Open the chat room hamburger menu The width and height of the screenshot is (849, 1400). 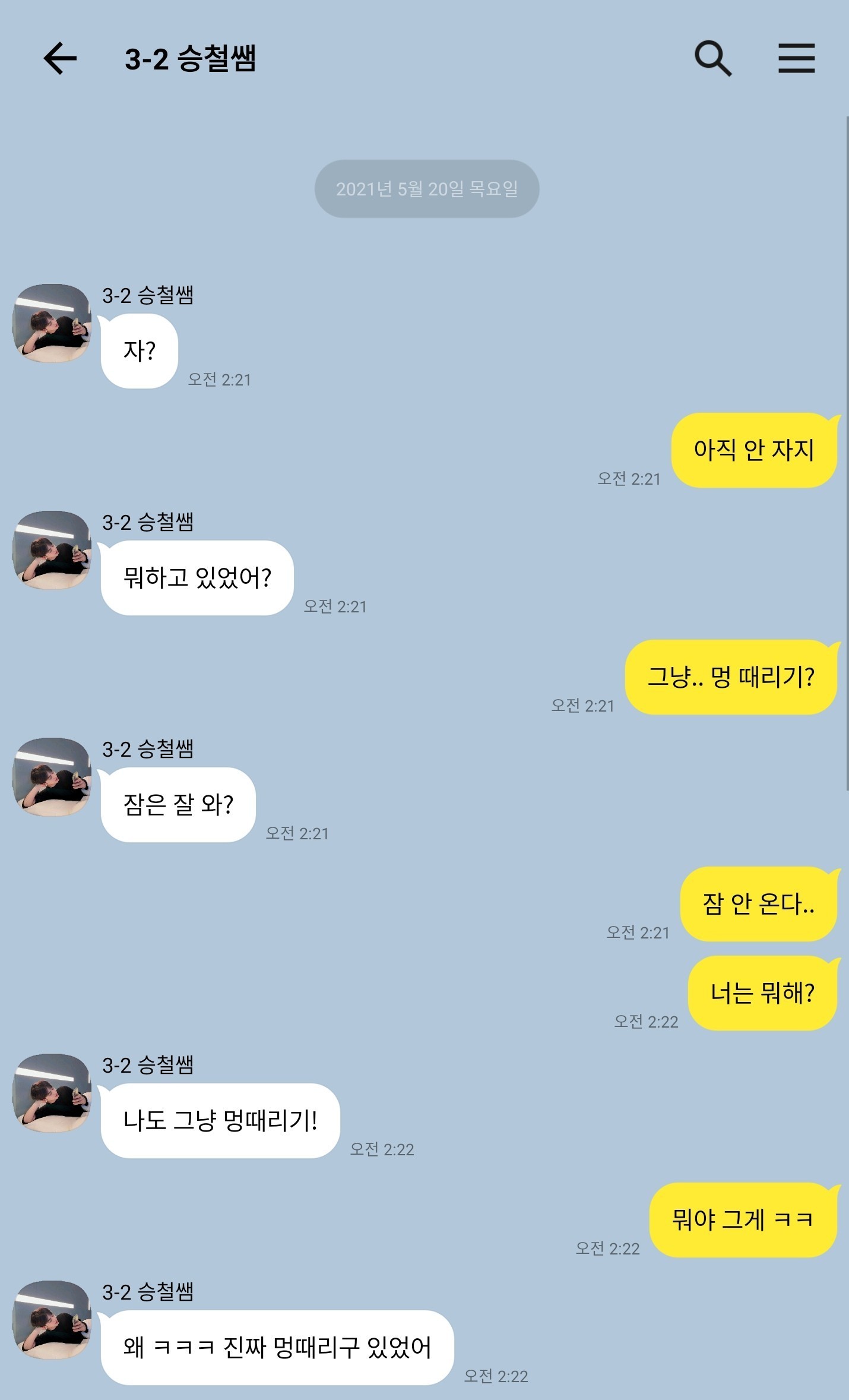pos(796,58)
